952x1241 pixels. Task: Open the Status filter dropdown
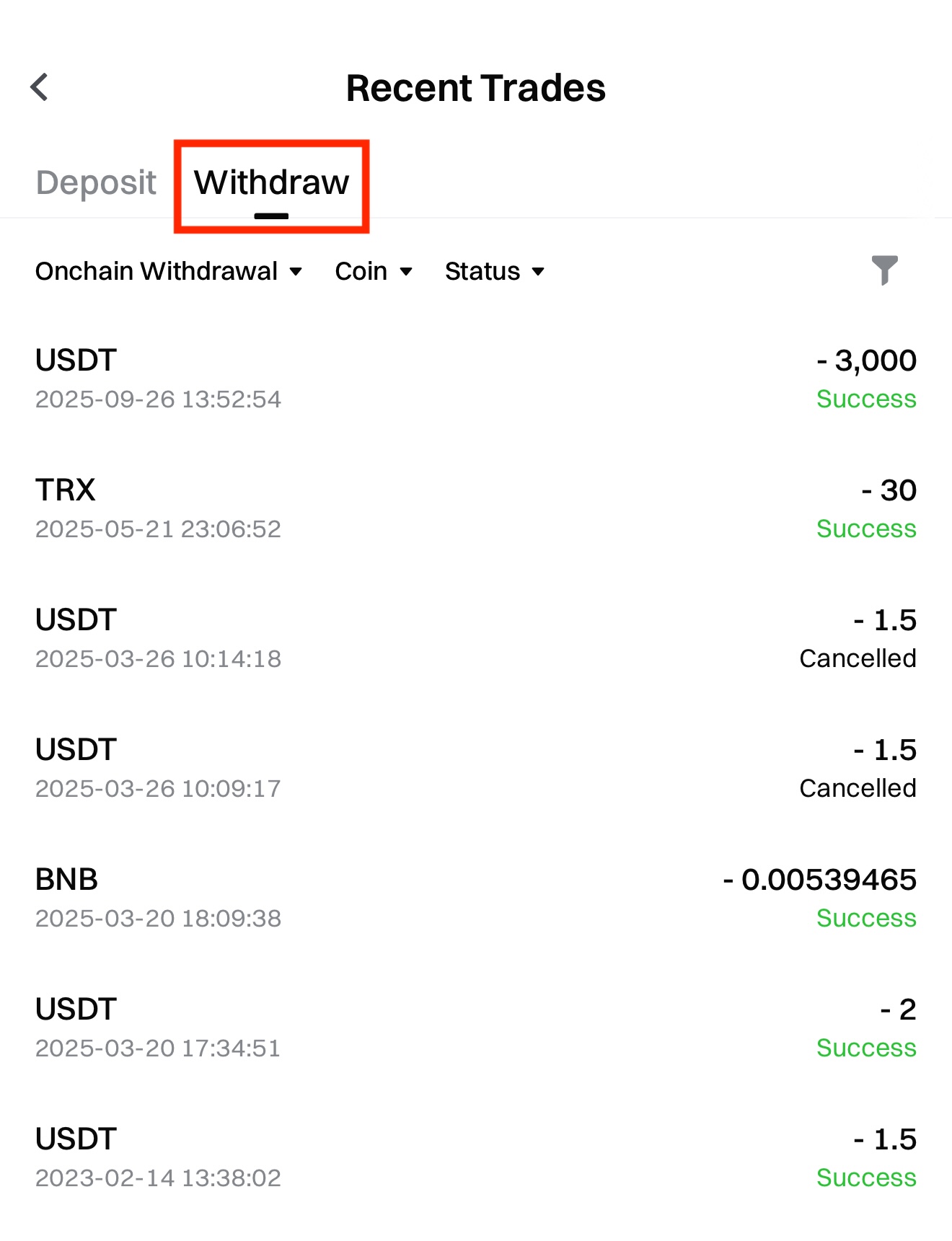pyautogui.click(x=494, y=272)
